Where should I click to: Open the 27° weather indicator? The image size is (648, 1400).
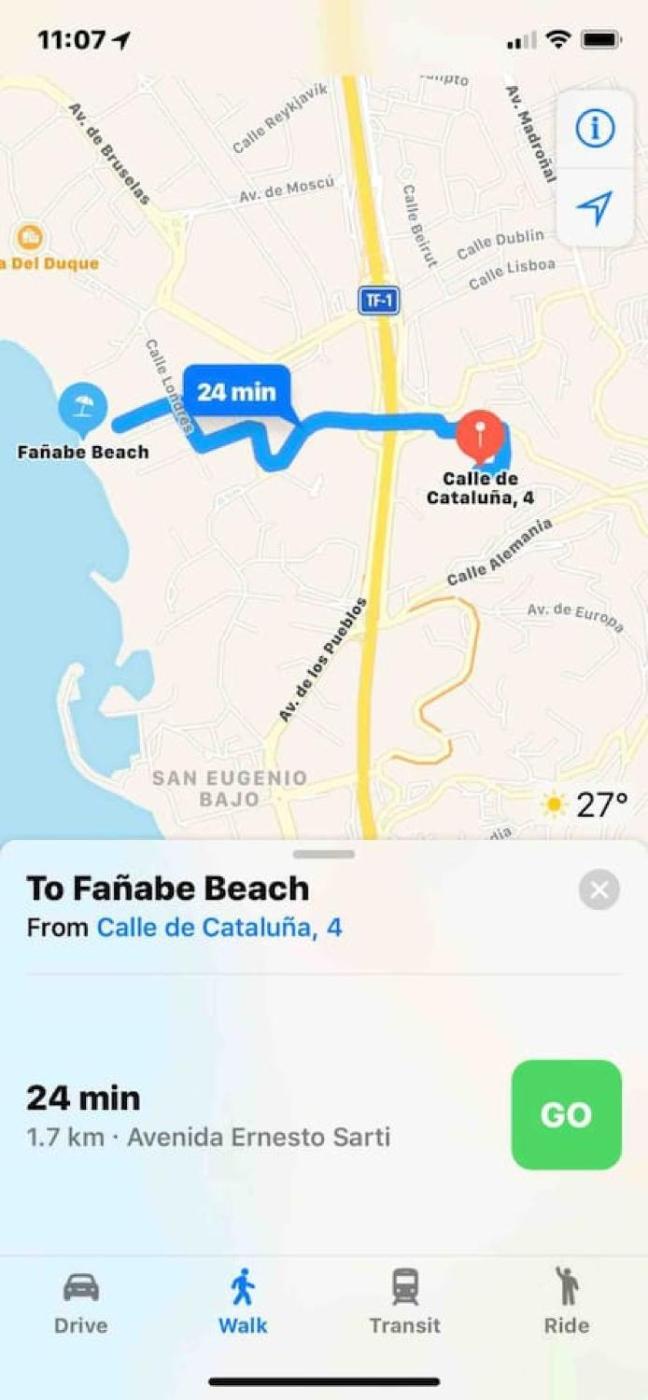[x=584, y=804]
